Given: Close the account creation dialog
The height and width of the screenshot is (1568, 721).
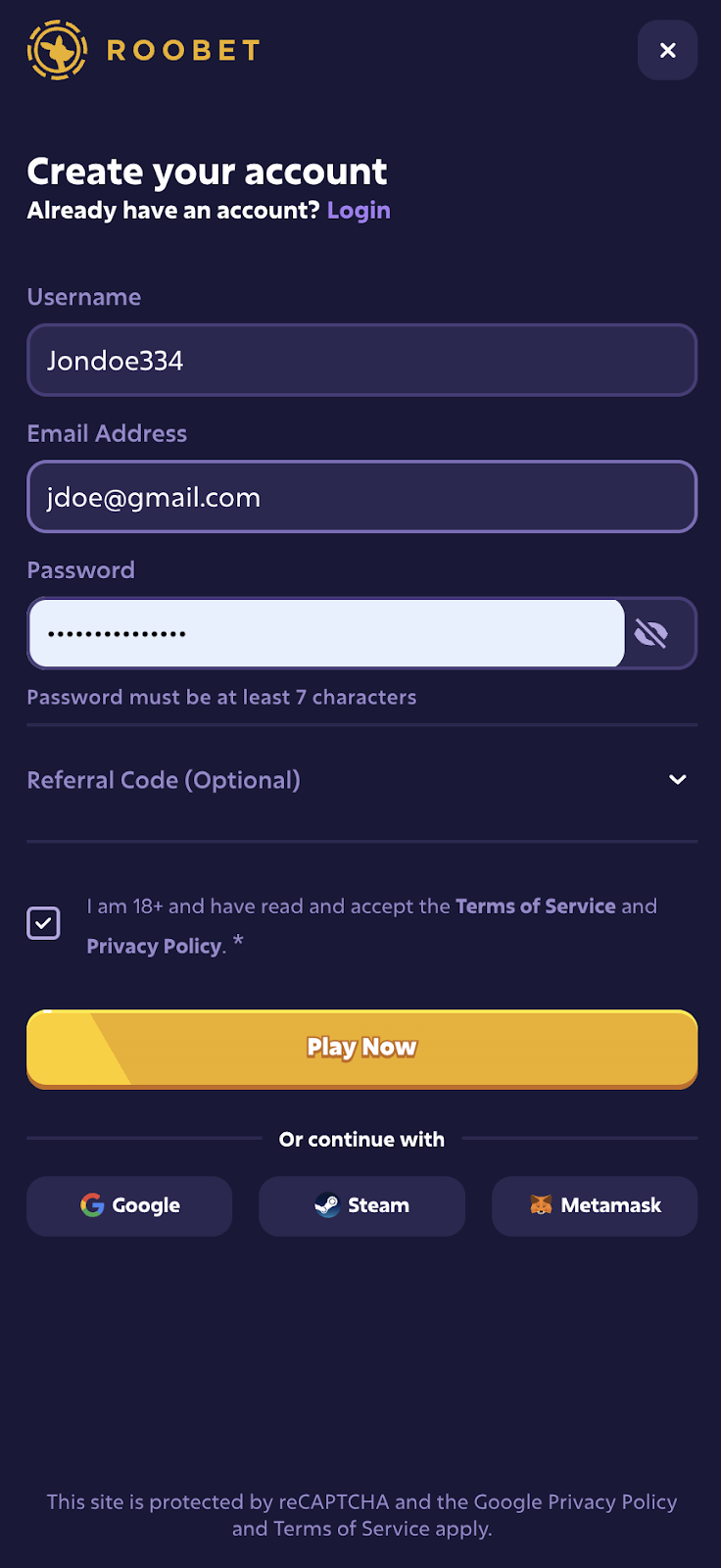Looking at the screenshot, I should (667, 50).
